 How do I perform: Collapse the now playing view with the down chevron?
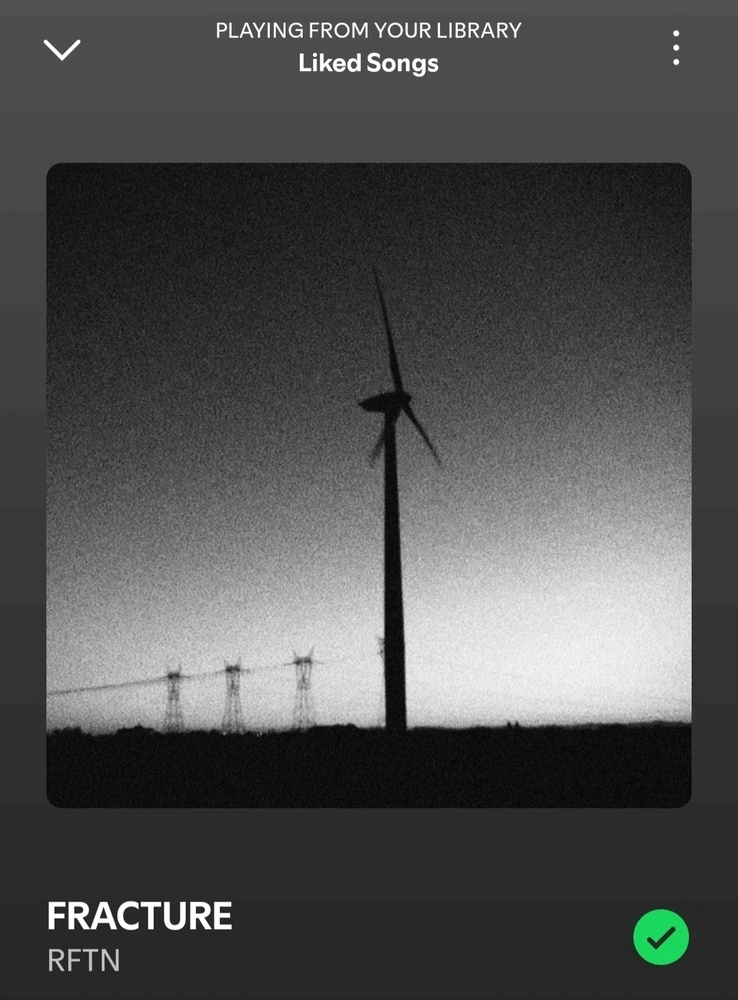pyautogui.click(x=62, y=49)
